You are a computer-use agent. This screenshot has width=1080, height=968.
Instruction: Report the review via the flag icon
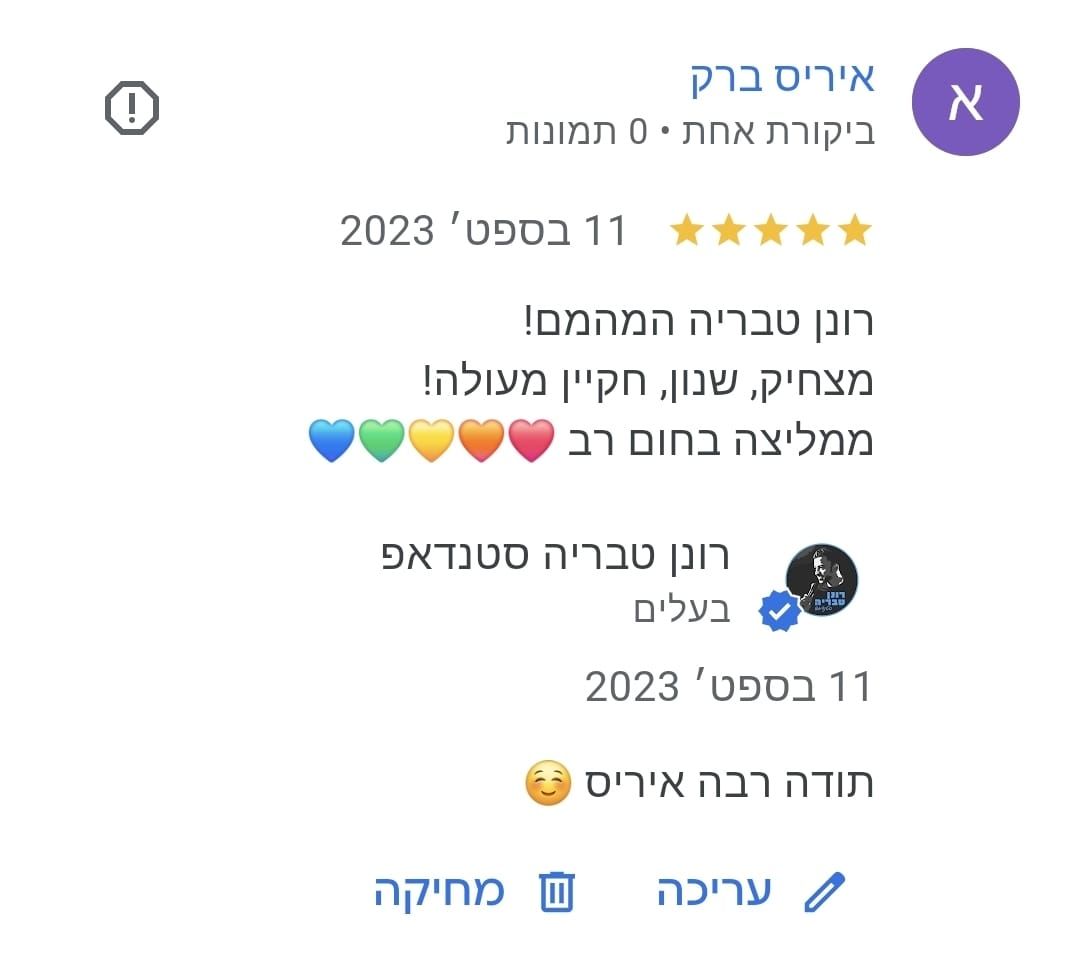click(132, 108)
